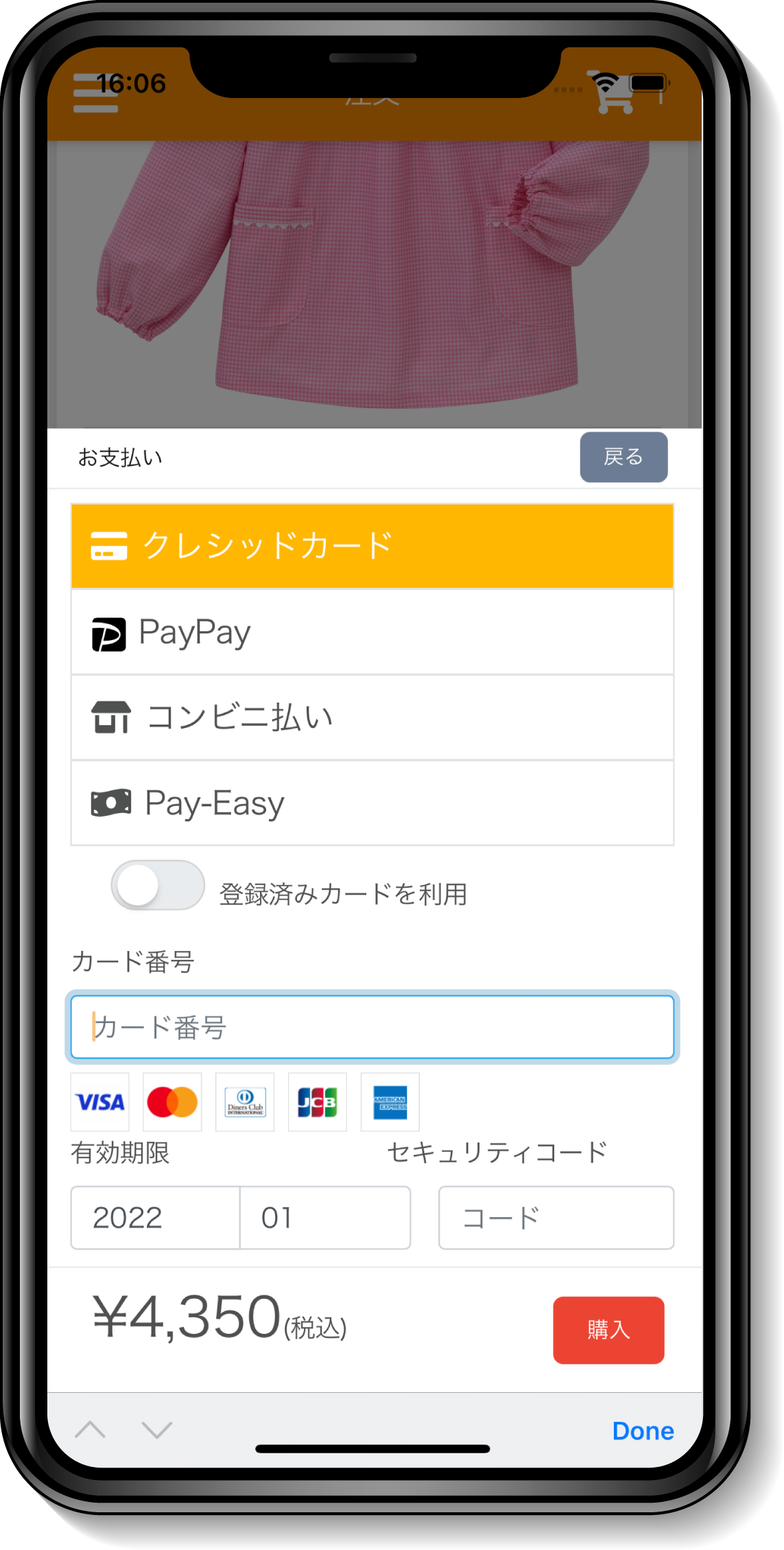Focus the カード番号 input field
The width and height of the screenshot is (784, 1550).
pos(372,1027)
